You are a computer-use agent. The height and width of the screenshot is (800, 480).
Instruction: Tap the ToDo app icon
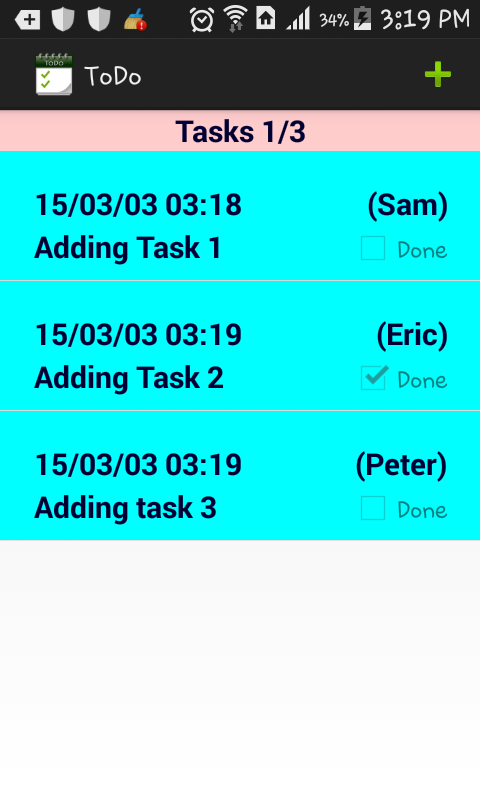54,74
